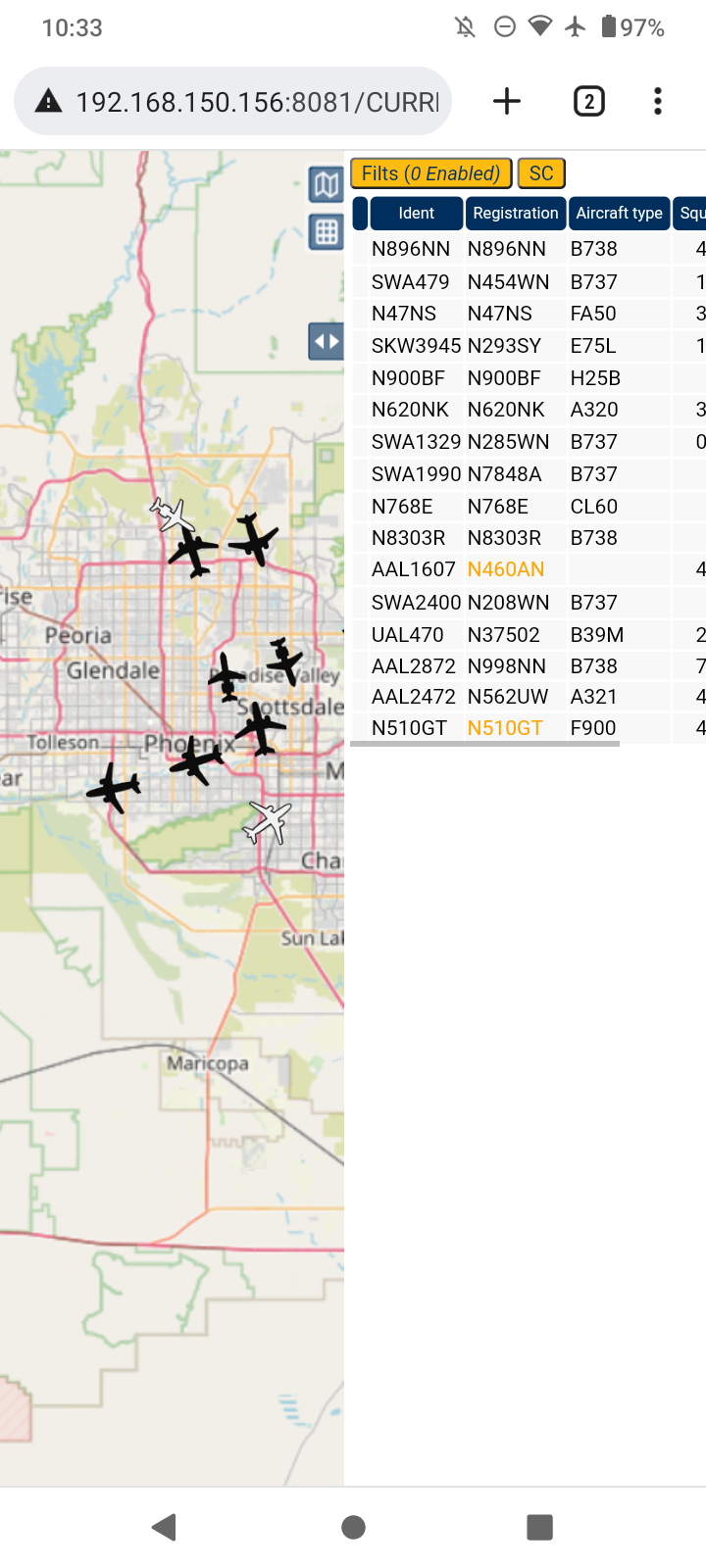The image size is (706, 1568).
Task: Sort by the Aircraft type column header
Action: pos(619,214)
